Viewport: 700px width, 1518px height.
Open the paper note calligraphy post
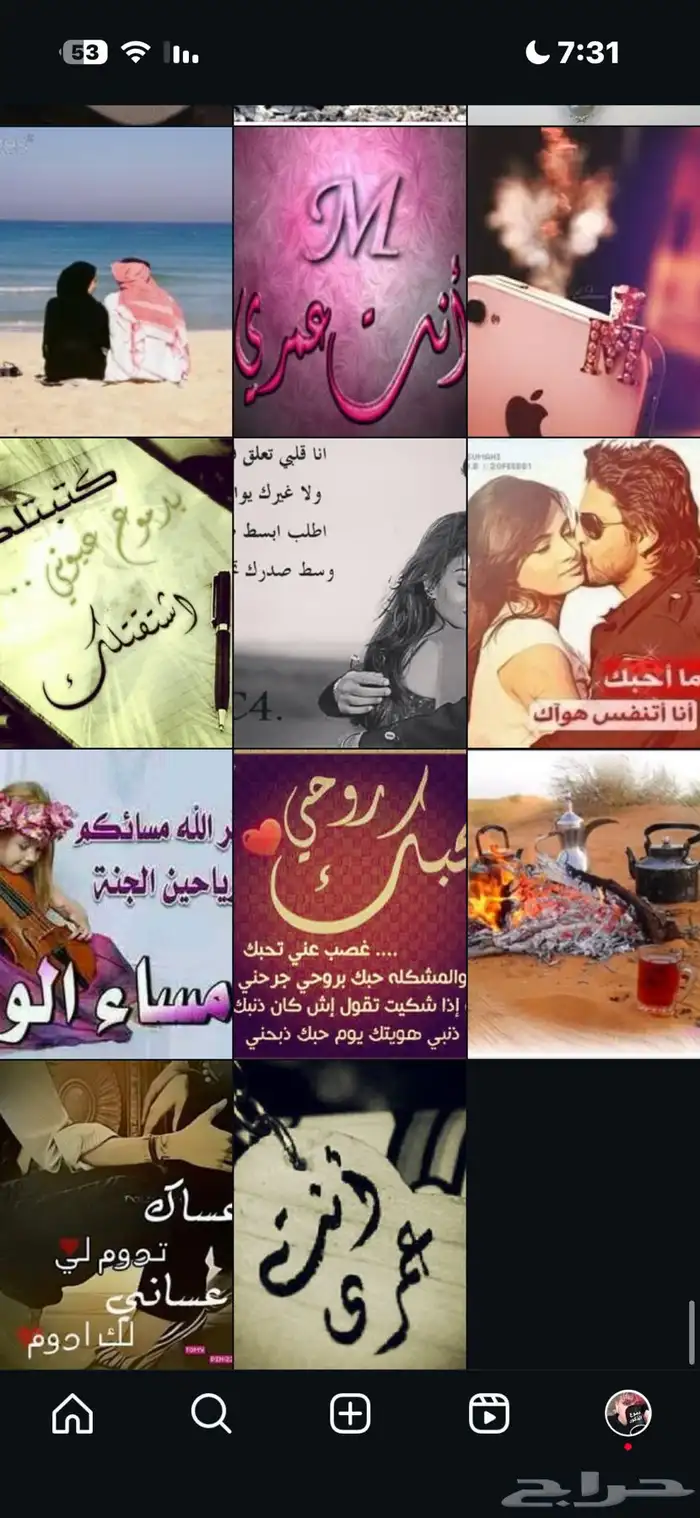click(x=350, y=1215)
